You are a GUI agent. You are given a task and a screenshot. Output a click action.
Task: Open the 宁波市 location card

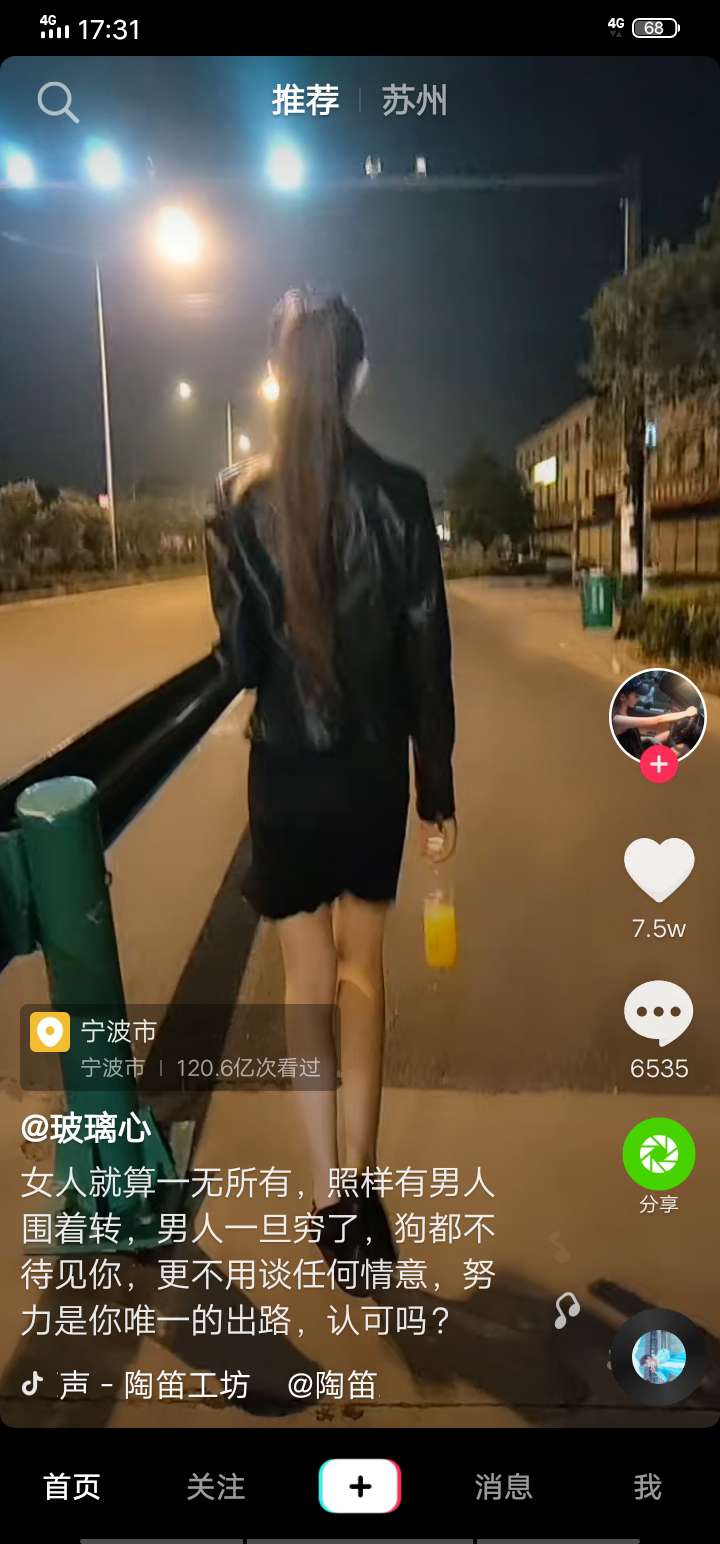coord(180,1047)
